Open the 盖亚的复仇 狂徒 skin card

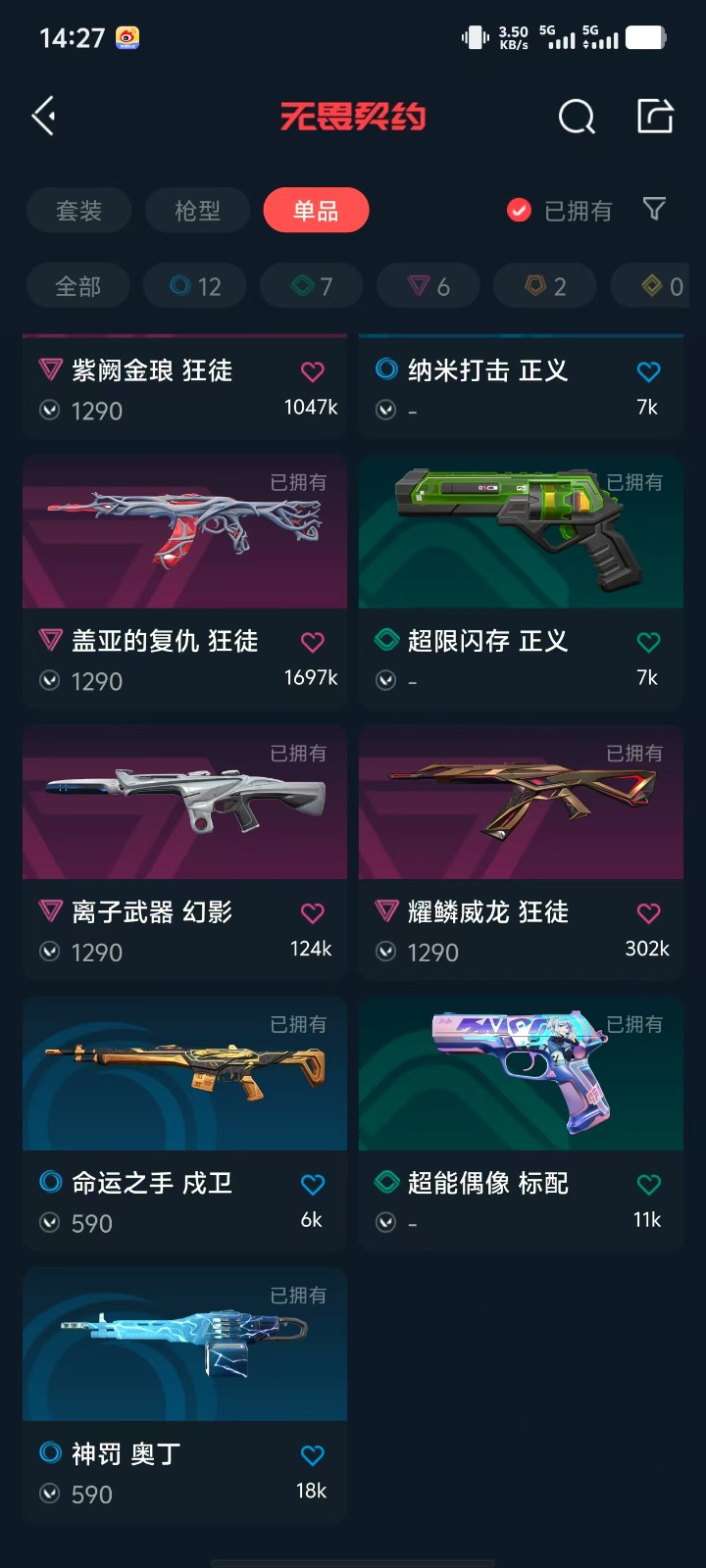(184, 581)
